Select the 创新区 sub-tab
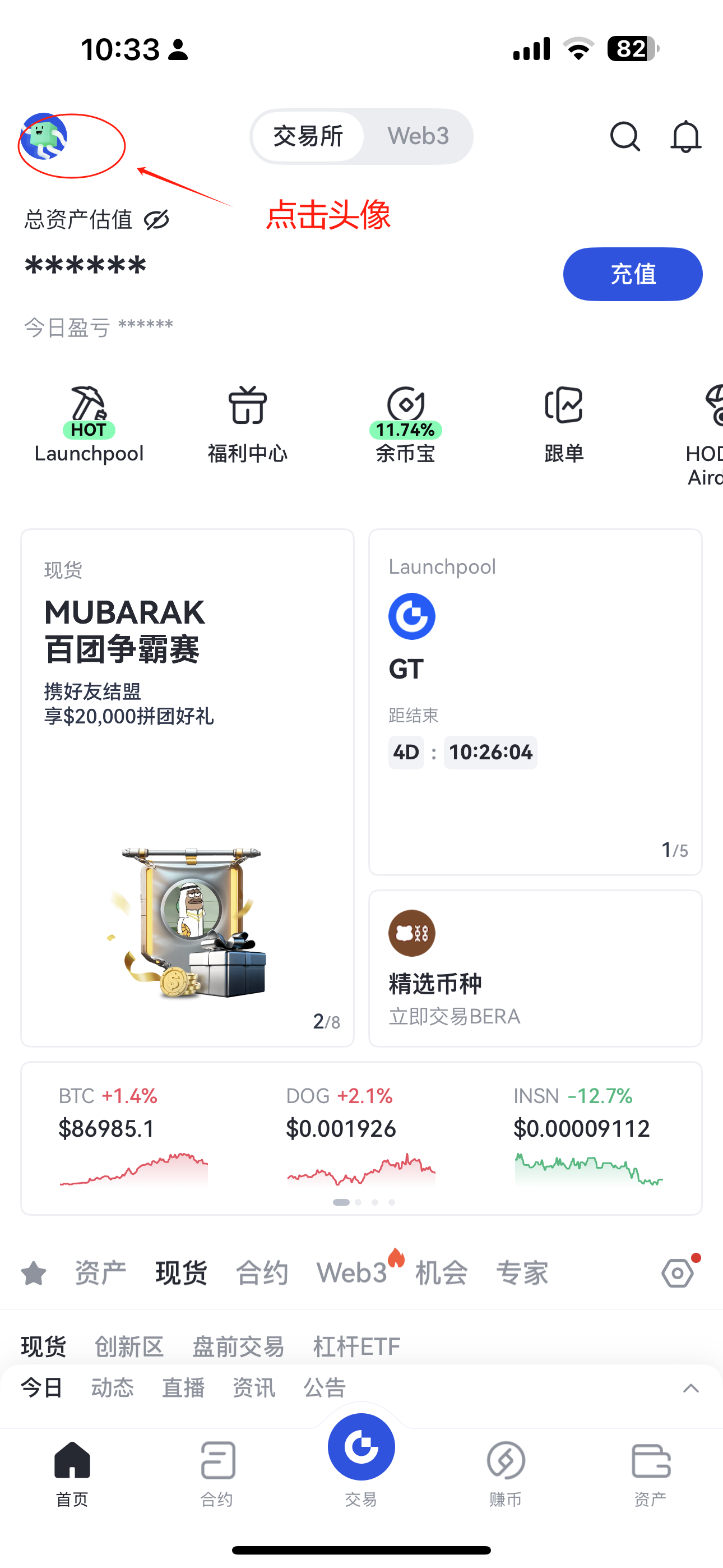 [129, 1346]
